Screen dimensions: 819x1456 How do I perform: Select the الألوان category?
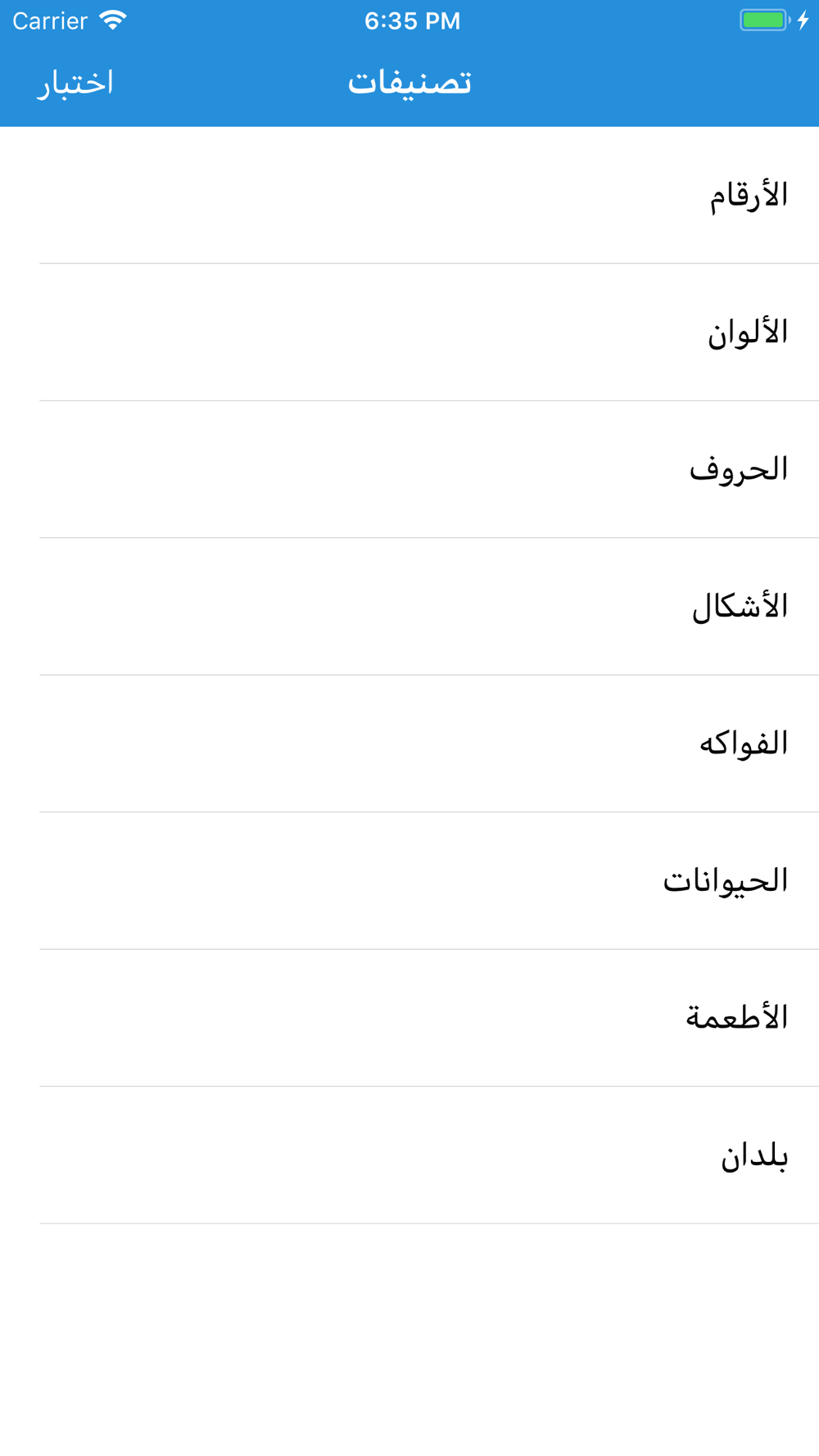pos(409,332)
